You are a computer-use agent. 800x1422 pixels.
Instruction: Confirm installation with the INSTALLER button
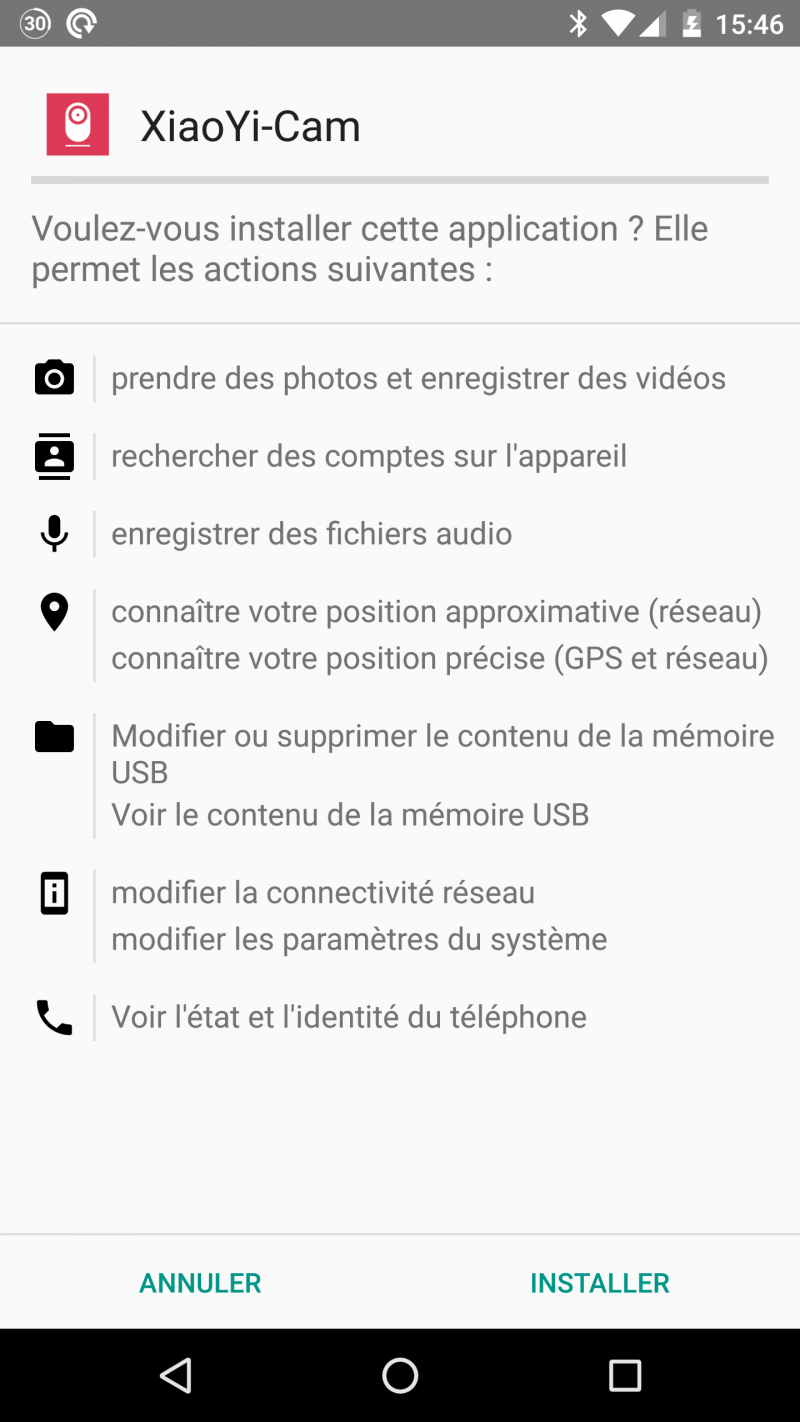pos(600,1283)
